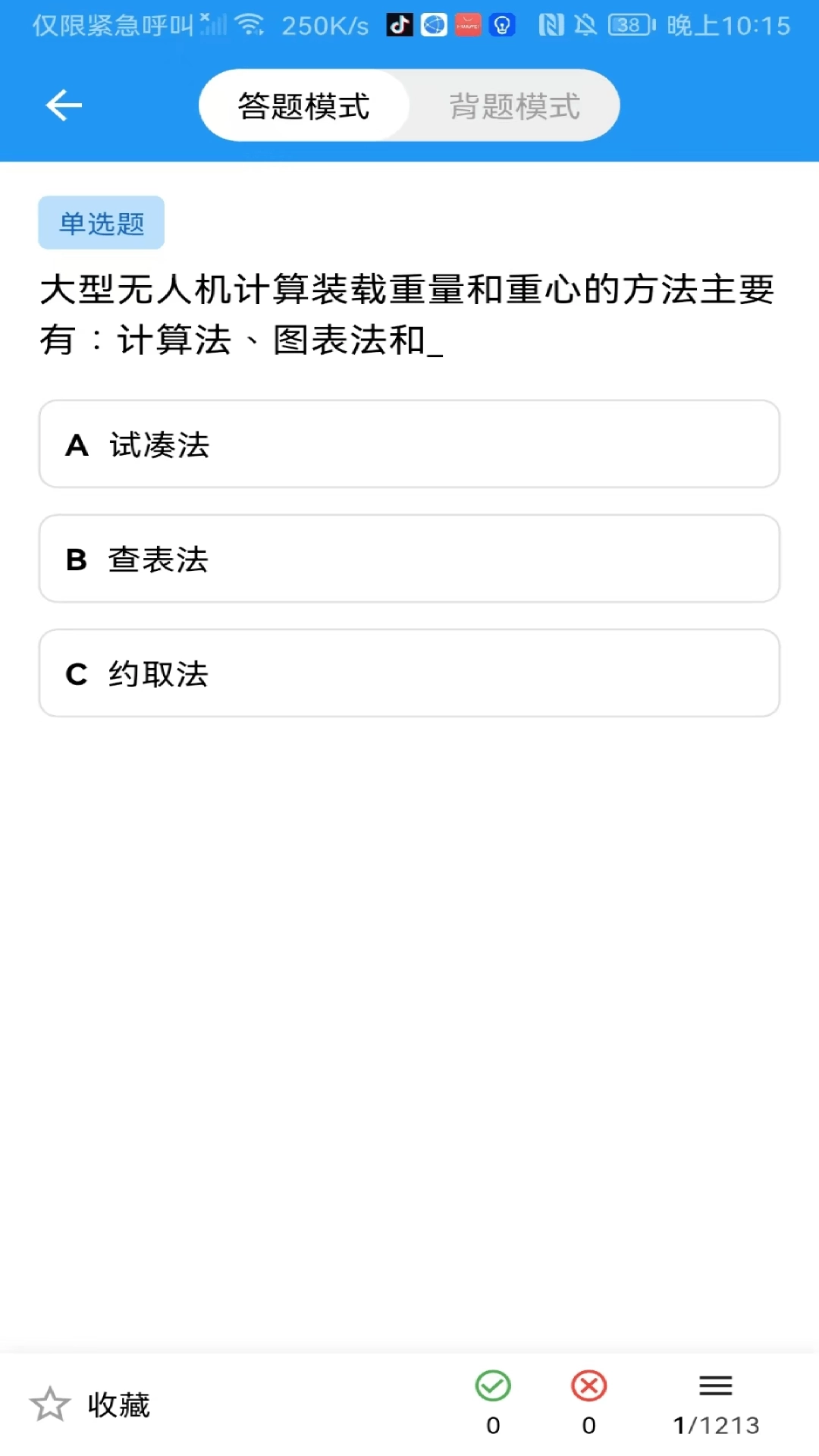Click the back arrow to exit quiz

(64, 105)
